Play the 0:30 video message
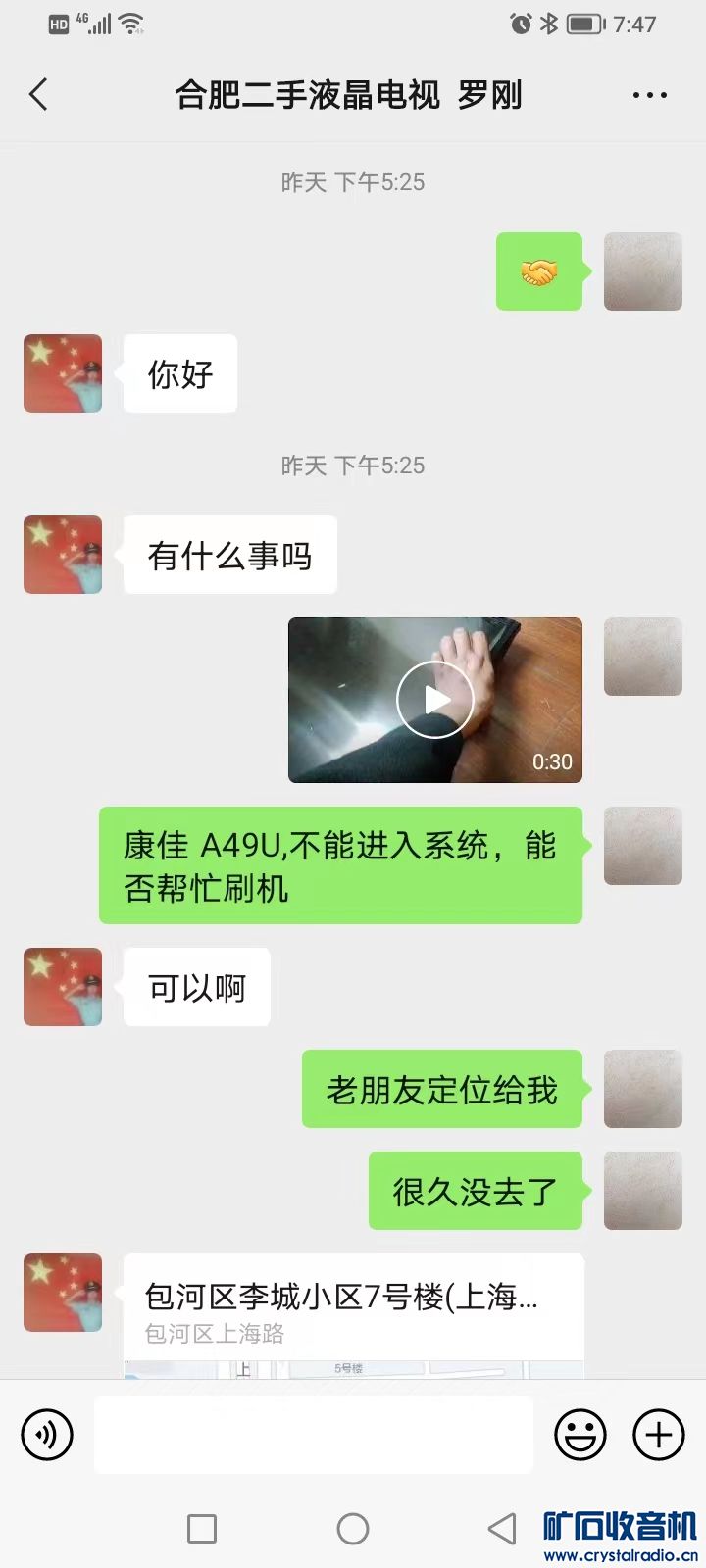 [x=435, y=700]
